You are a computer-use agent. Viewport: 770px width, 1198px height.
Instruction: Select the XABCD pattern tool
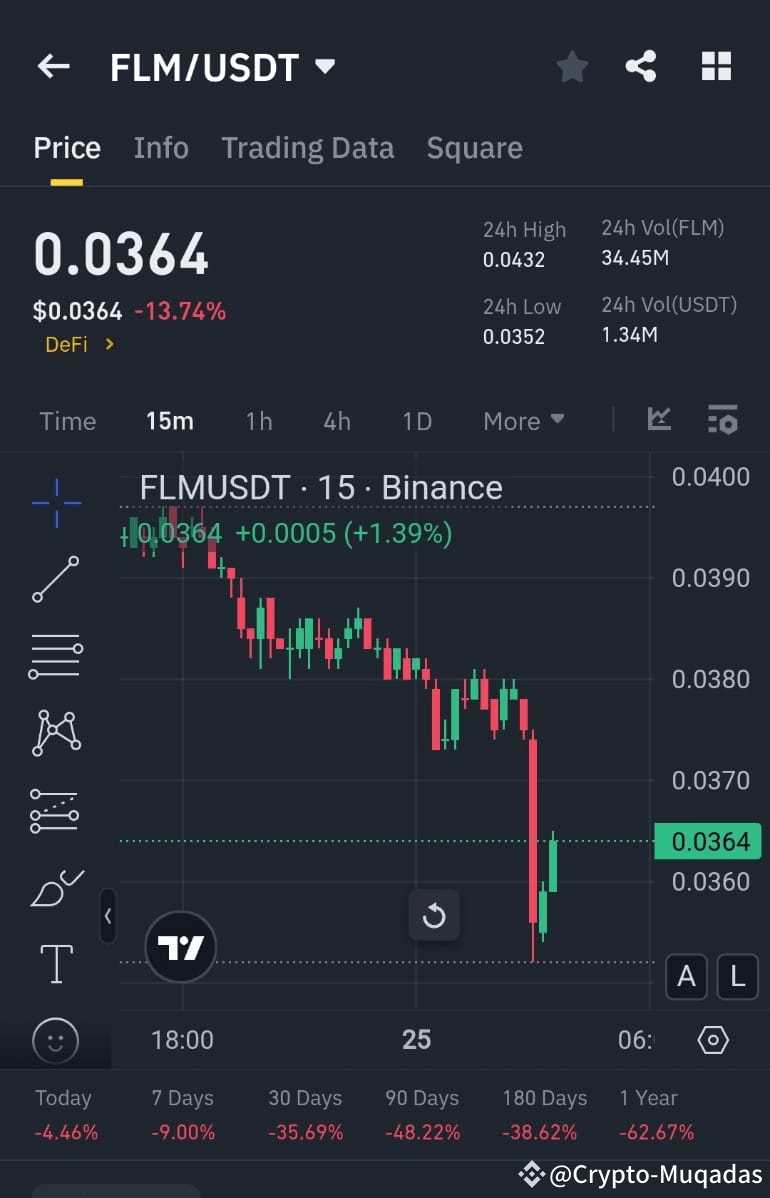[55, 733]
